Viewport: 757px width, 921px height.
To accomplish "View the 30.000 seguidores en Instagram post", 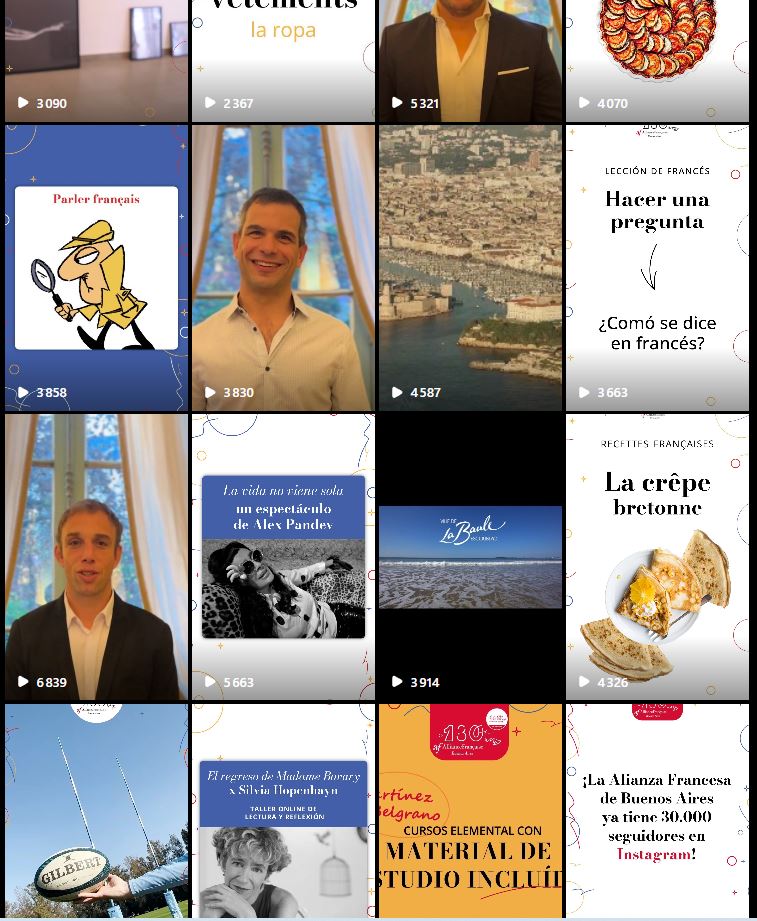I will (x=657, y=810).
